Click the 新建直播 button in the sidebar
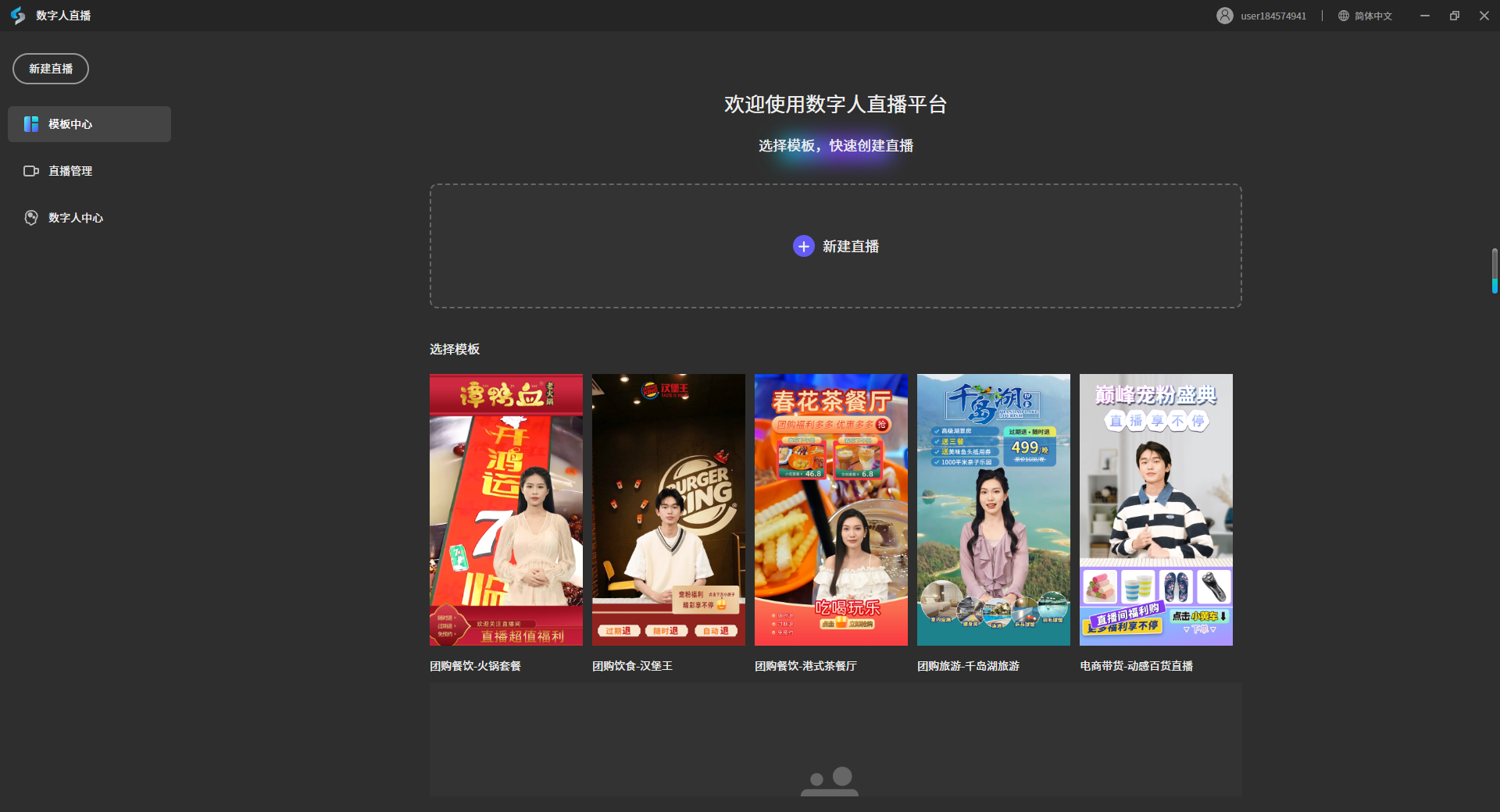The image size is (1500, 812). [51, 69]
